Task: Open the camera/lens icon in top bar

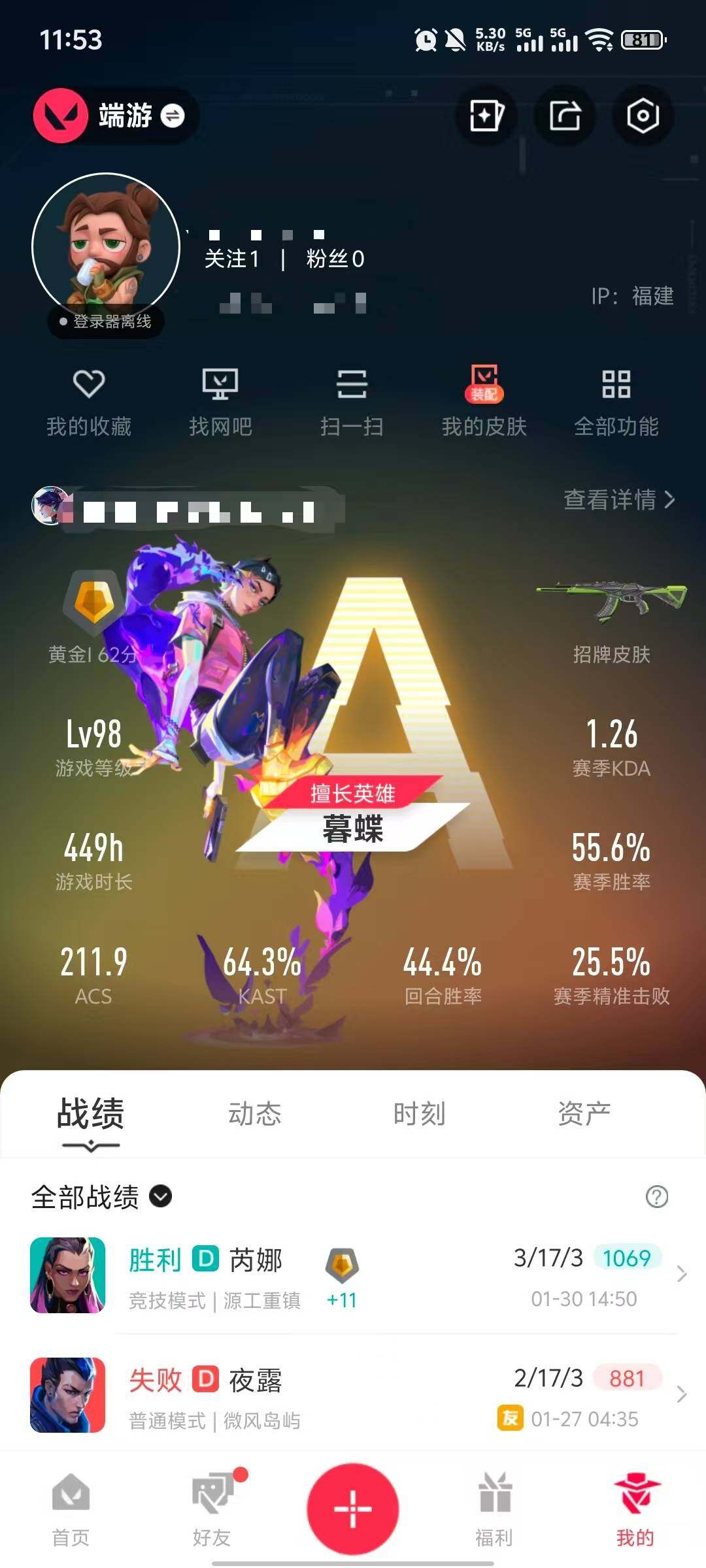Action: click(643, 116)
